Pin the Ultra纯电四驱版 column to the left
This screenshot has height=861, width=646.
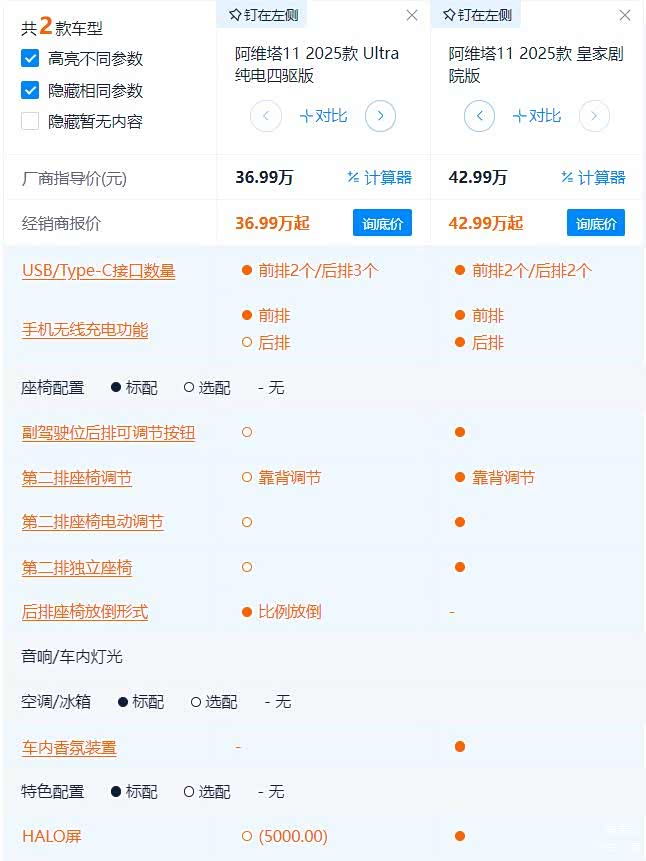(263, 15)
